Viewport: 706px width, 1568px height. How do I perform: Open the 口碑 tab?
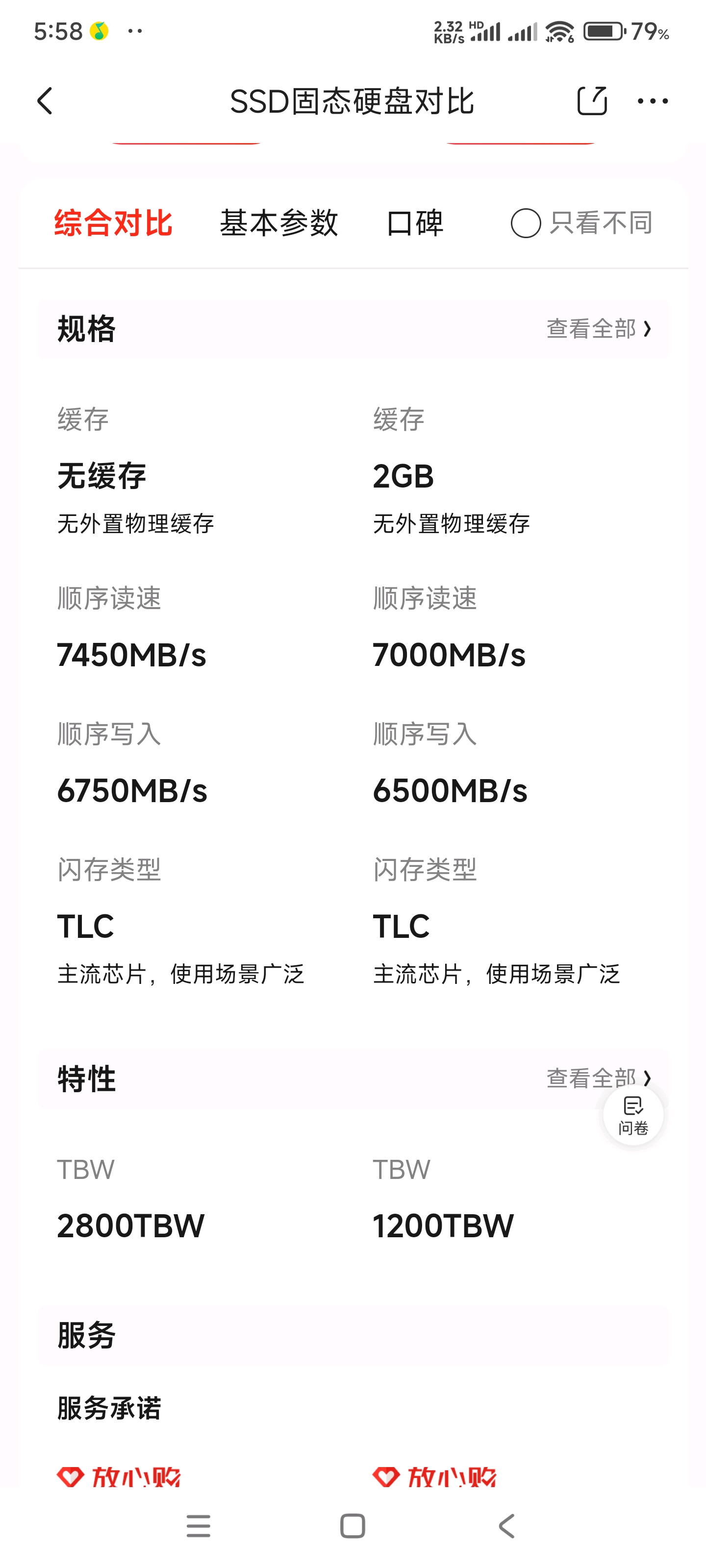click(415, 223)
